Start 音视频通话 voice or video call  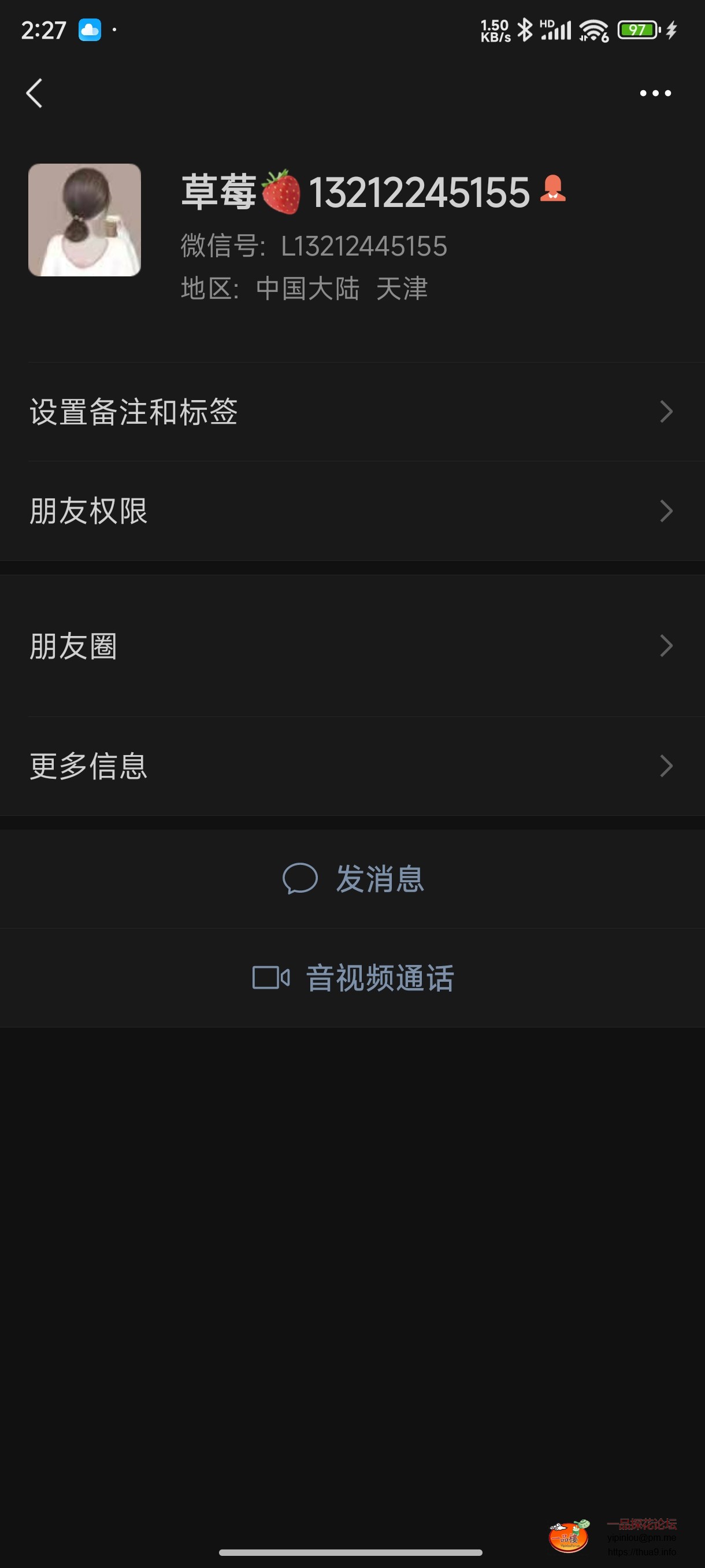380,977
